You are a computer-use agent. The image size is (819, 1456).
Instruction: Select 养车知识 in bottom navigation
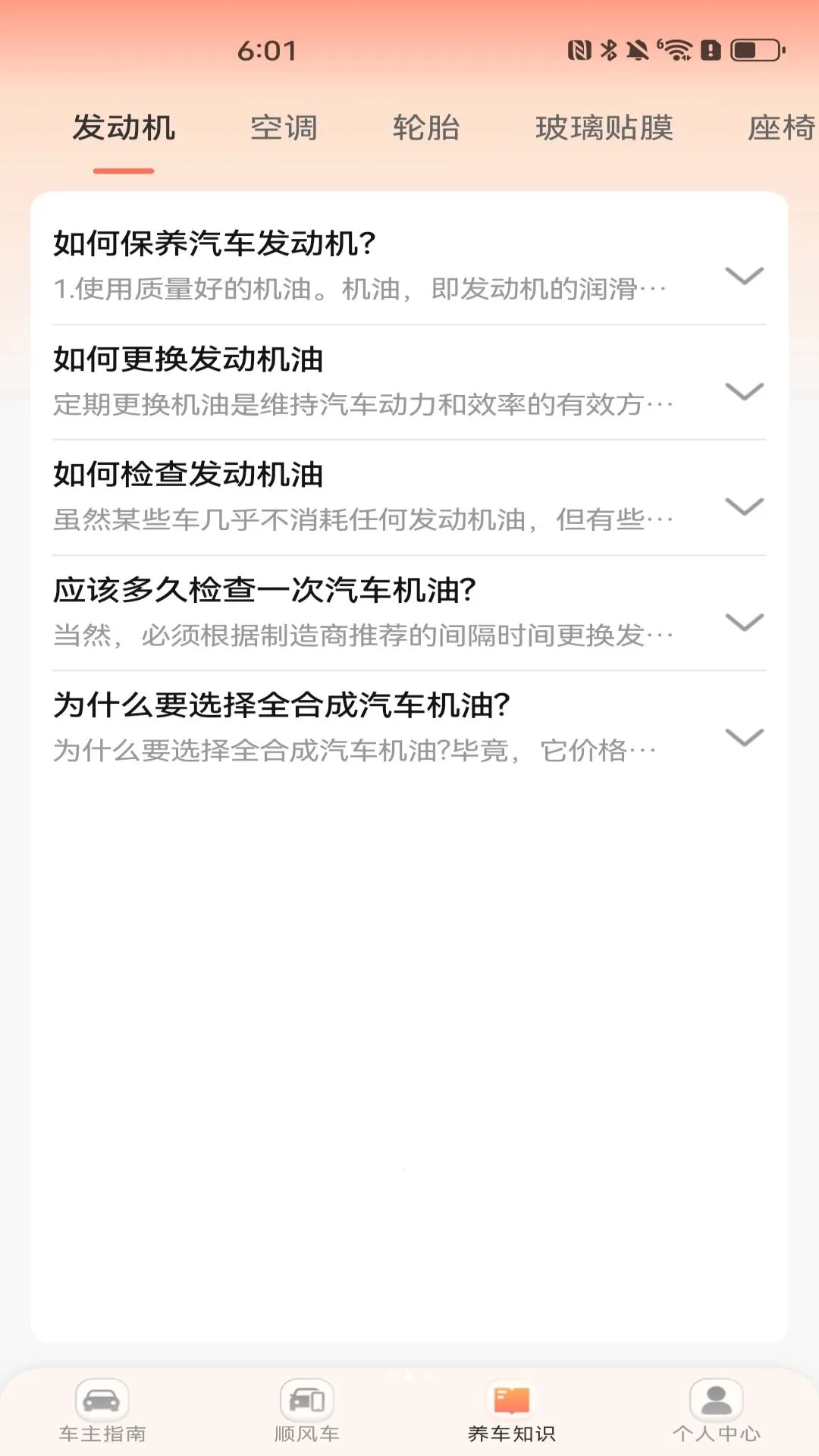point(512,1411)
